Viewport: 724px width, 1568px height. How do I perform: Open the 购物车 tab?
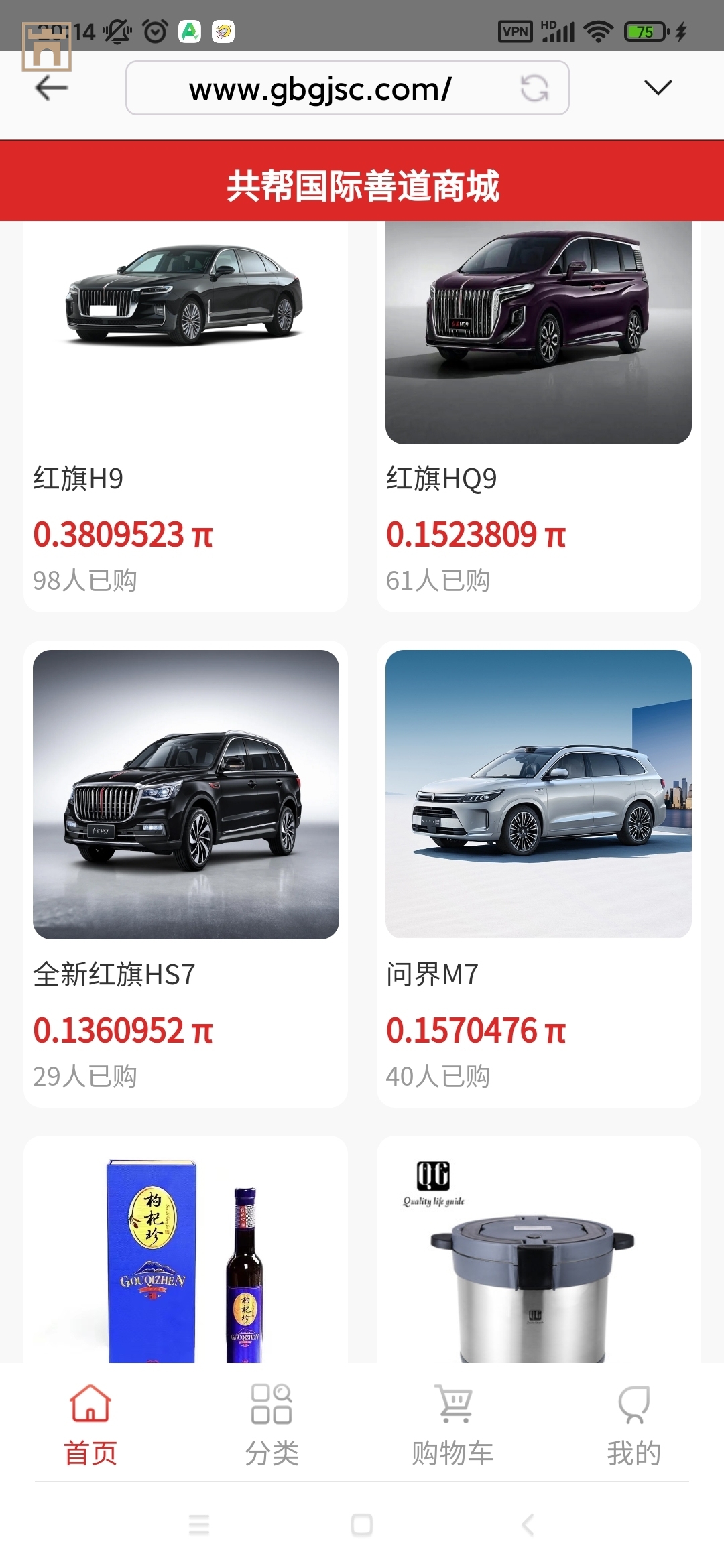tap(453, 1425)
